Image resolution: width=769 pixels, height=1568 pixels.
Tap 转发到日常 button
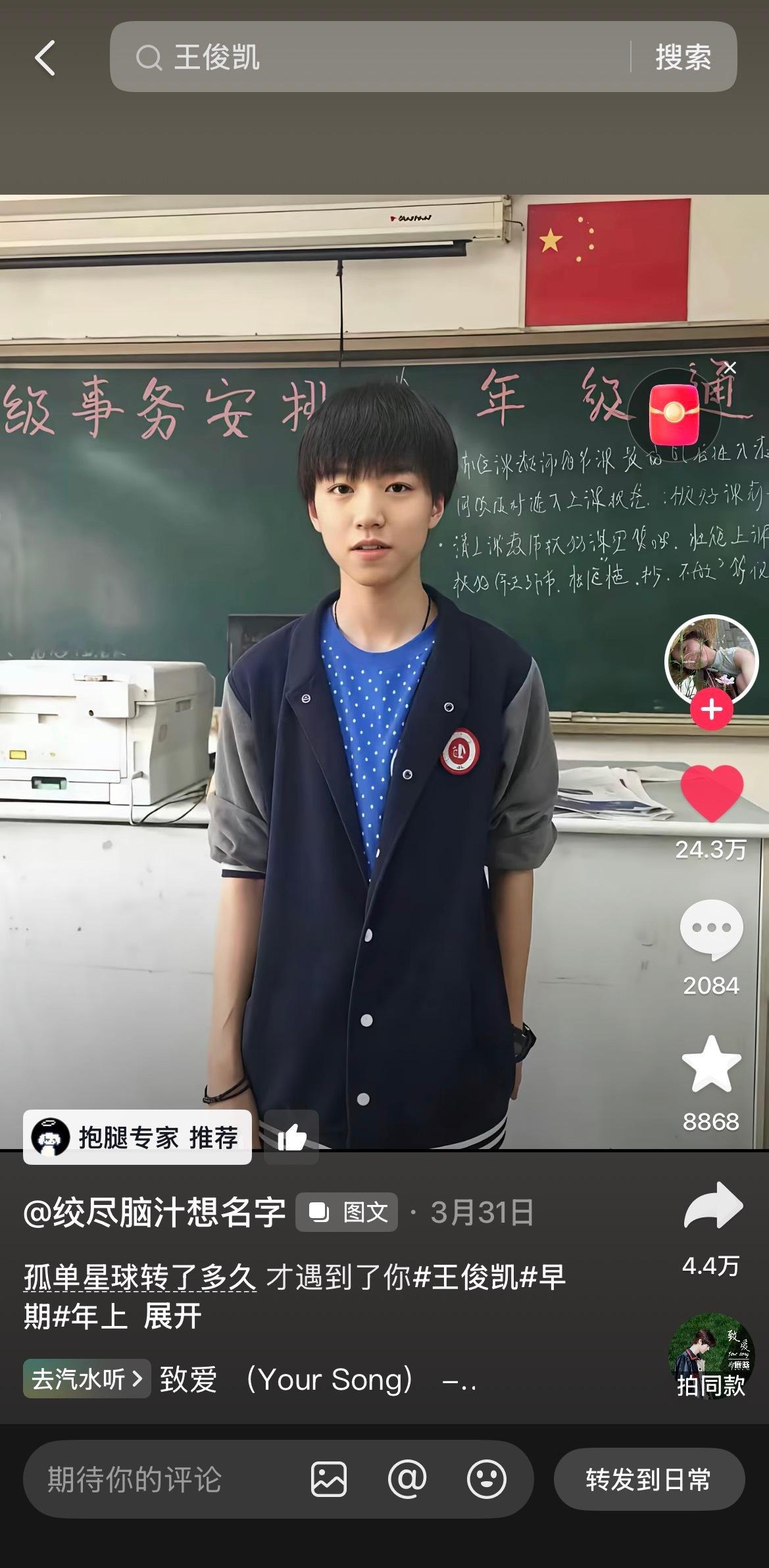click(649, 1479)
